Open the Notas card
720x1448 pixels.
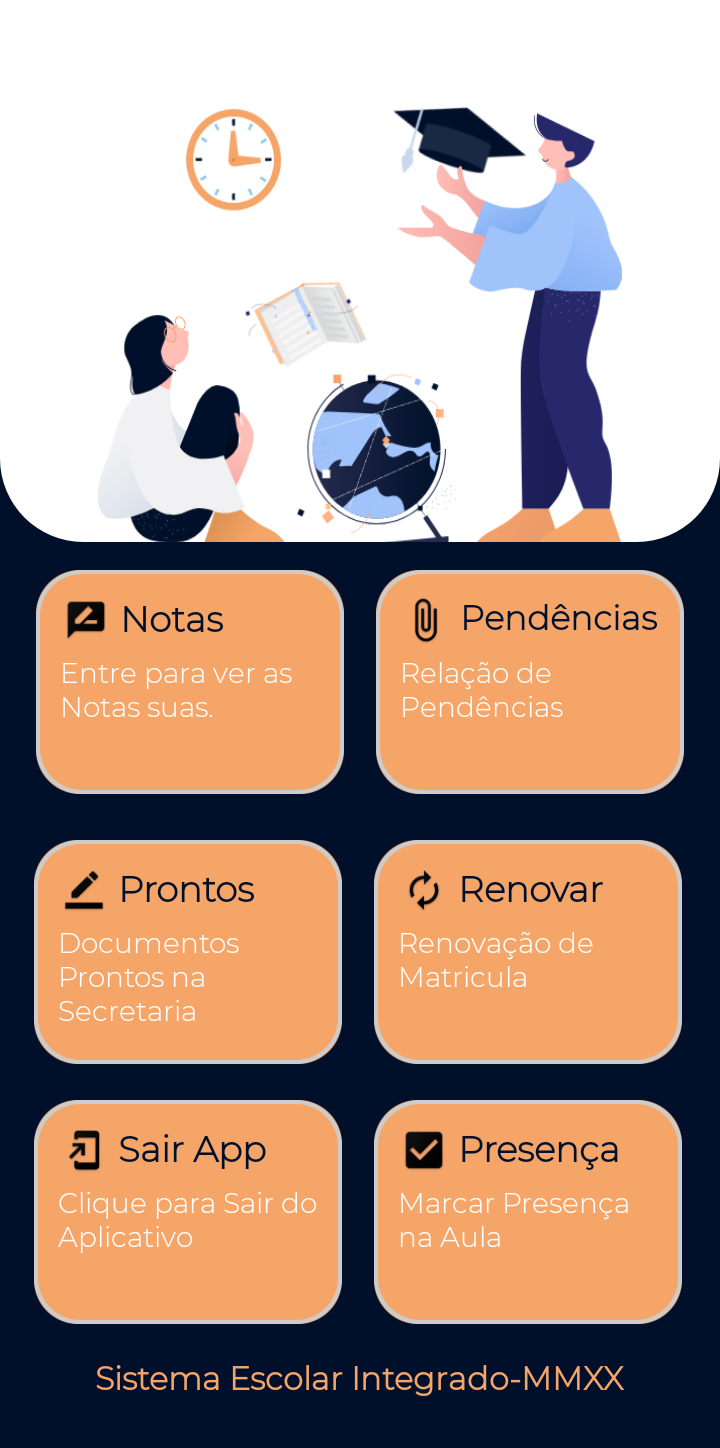pyautogui.click(x=190, y=682)
